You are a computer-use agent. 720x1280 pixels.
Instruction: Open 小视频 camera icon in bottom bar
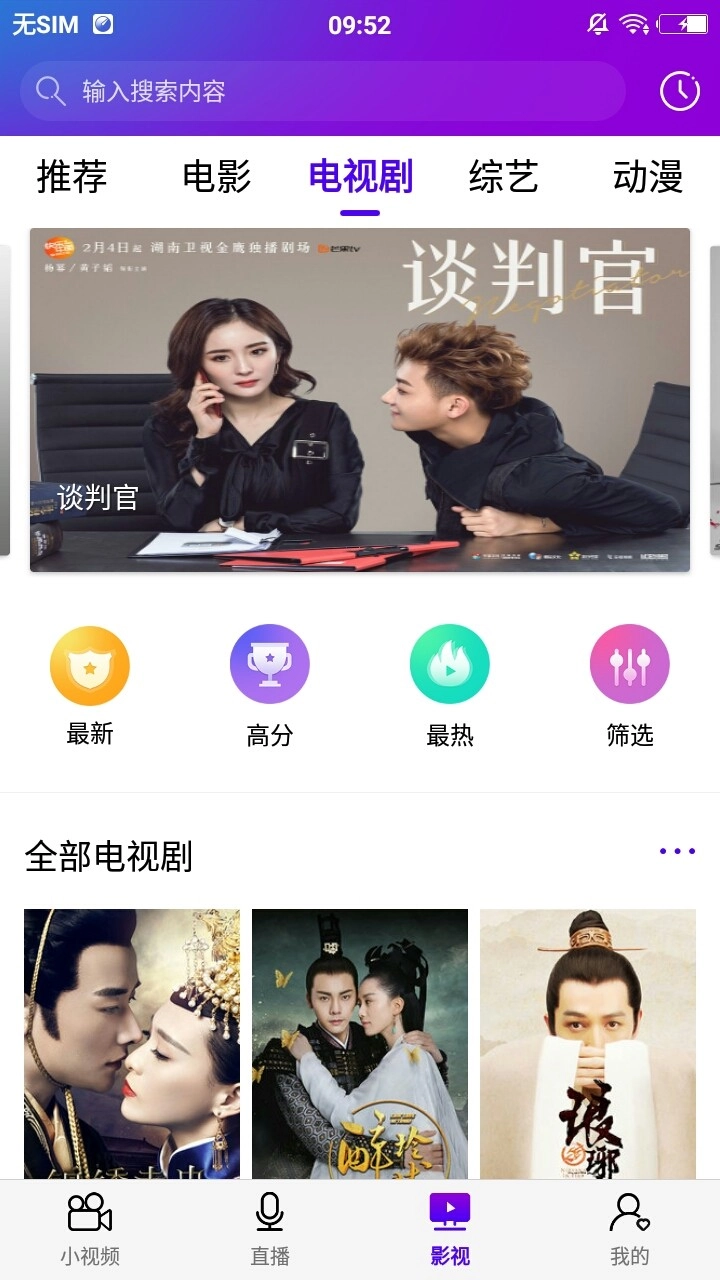point(89,1213)
